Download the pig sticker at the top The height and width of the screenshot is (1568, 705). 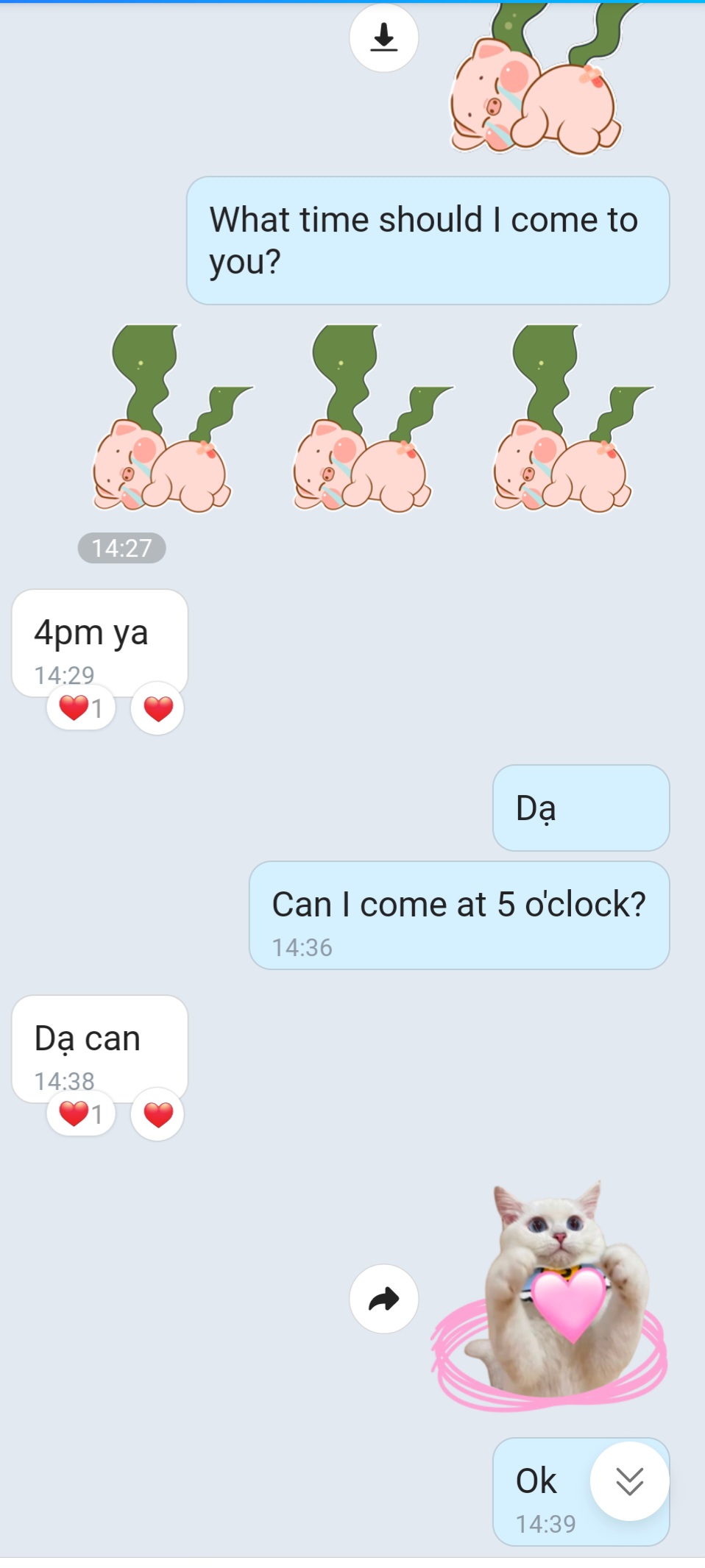click(x=383, y=38)
